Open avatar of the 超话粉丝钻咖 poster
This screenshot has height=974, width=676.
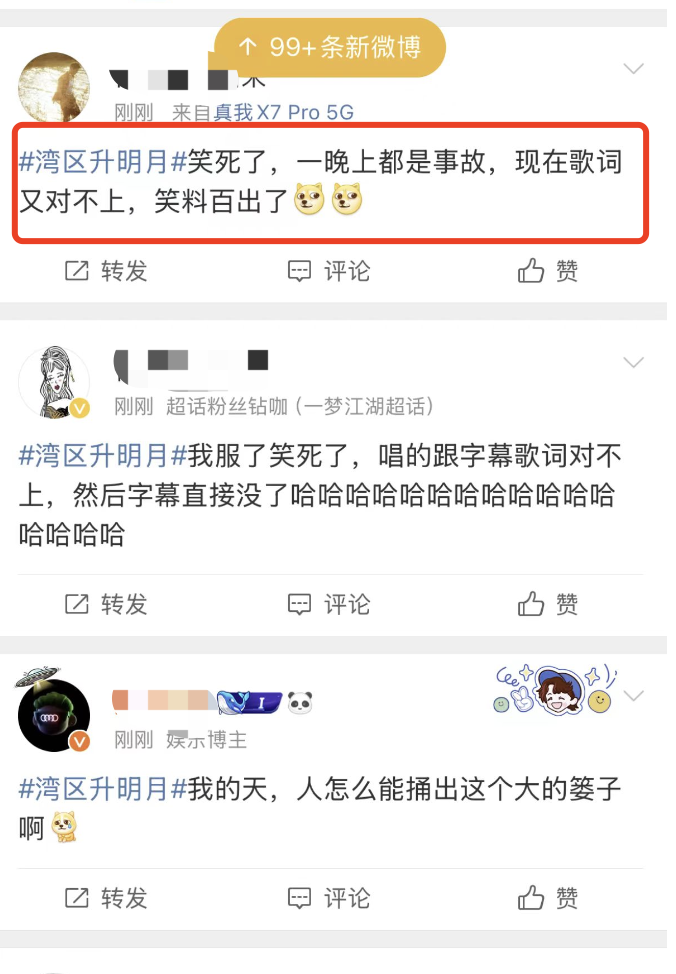click(54, 382)
